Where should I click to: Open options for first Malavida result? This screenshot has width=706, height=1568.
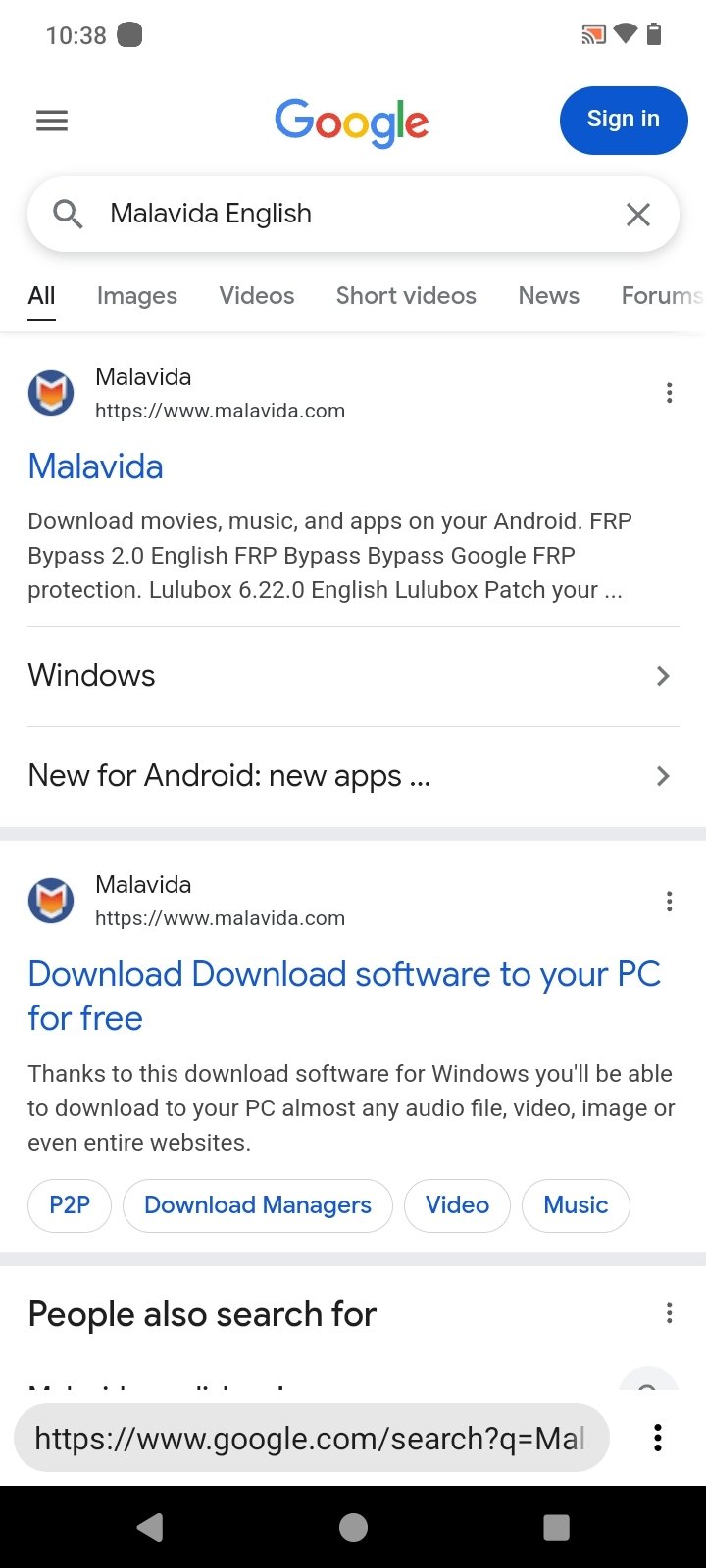(x=669, y=393)
